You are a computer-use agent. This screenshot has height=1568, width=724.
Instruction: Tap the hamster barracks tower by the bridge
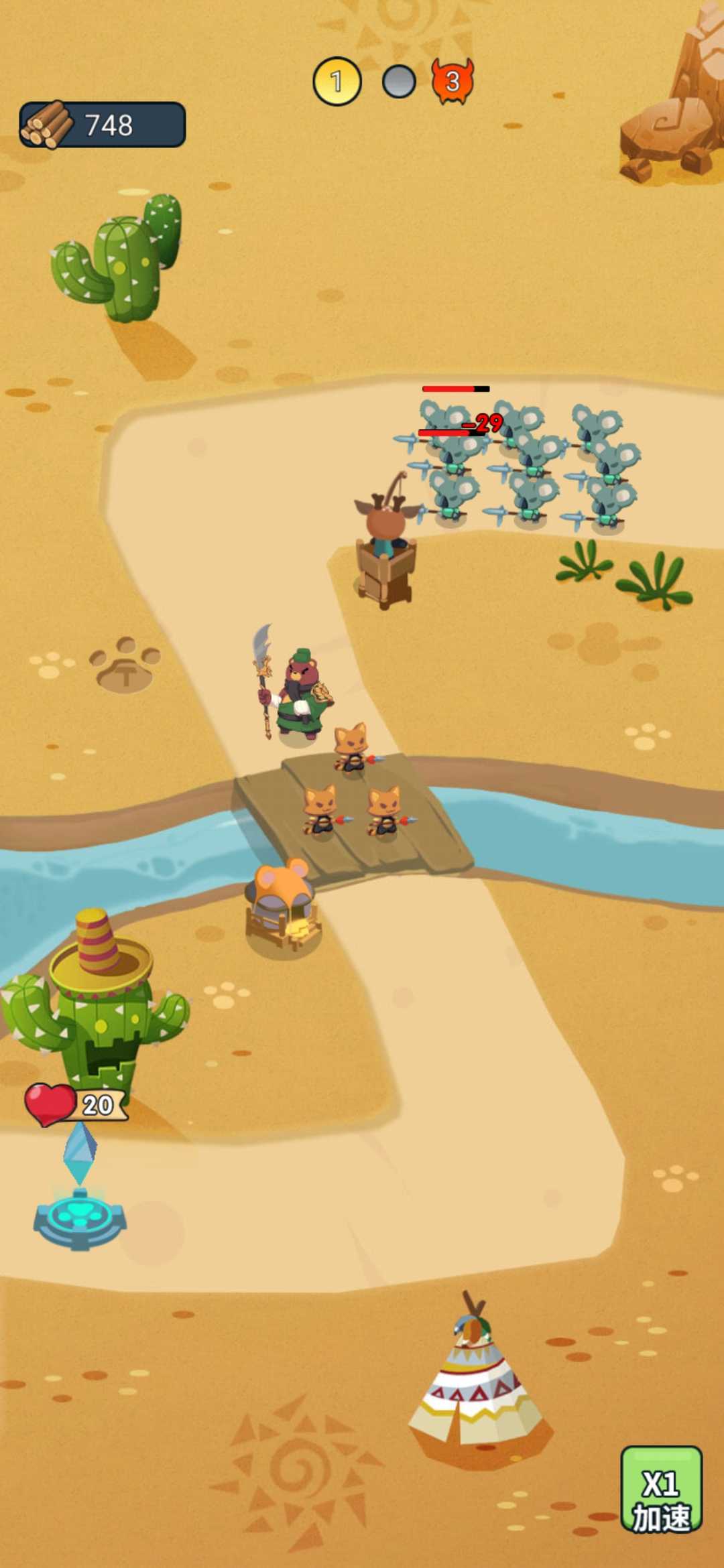[283, 905]
